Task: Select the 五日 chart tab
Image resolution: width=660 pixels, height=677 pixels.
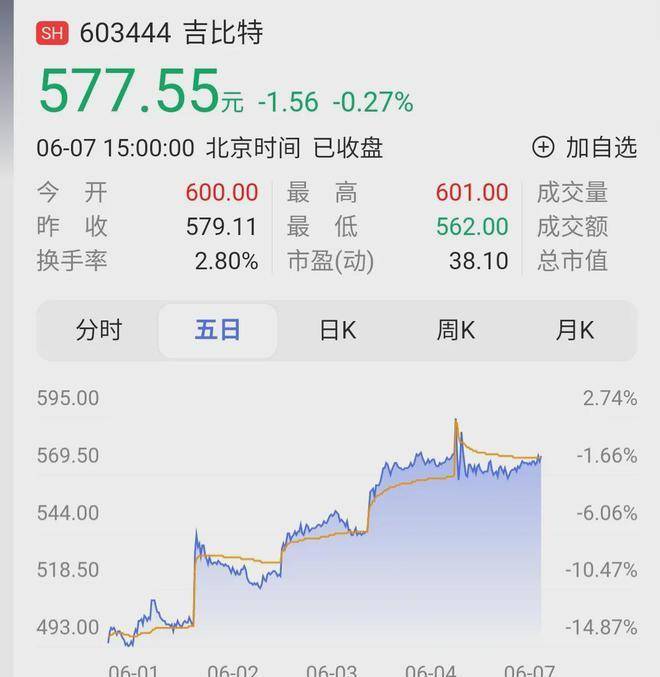Action: coord(218,330)
